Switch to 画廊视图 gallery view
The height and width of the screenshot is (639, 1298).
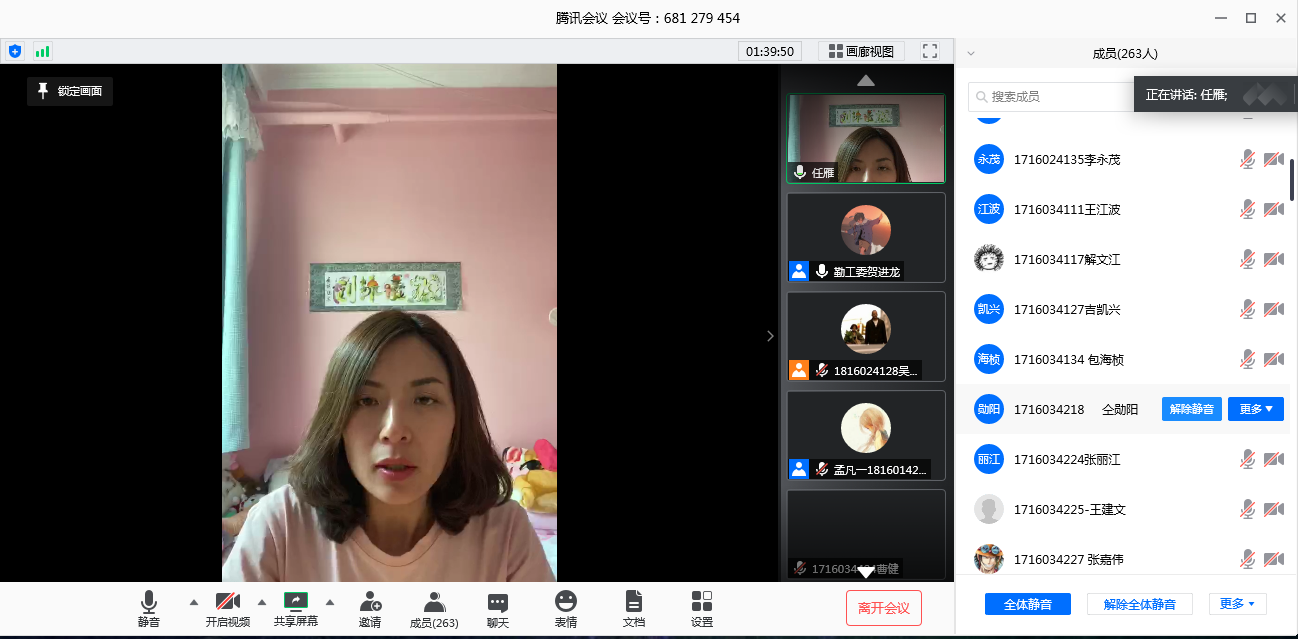click(861, 51)
